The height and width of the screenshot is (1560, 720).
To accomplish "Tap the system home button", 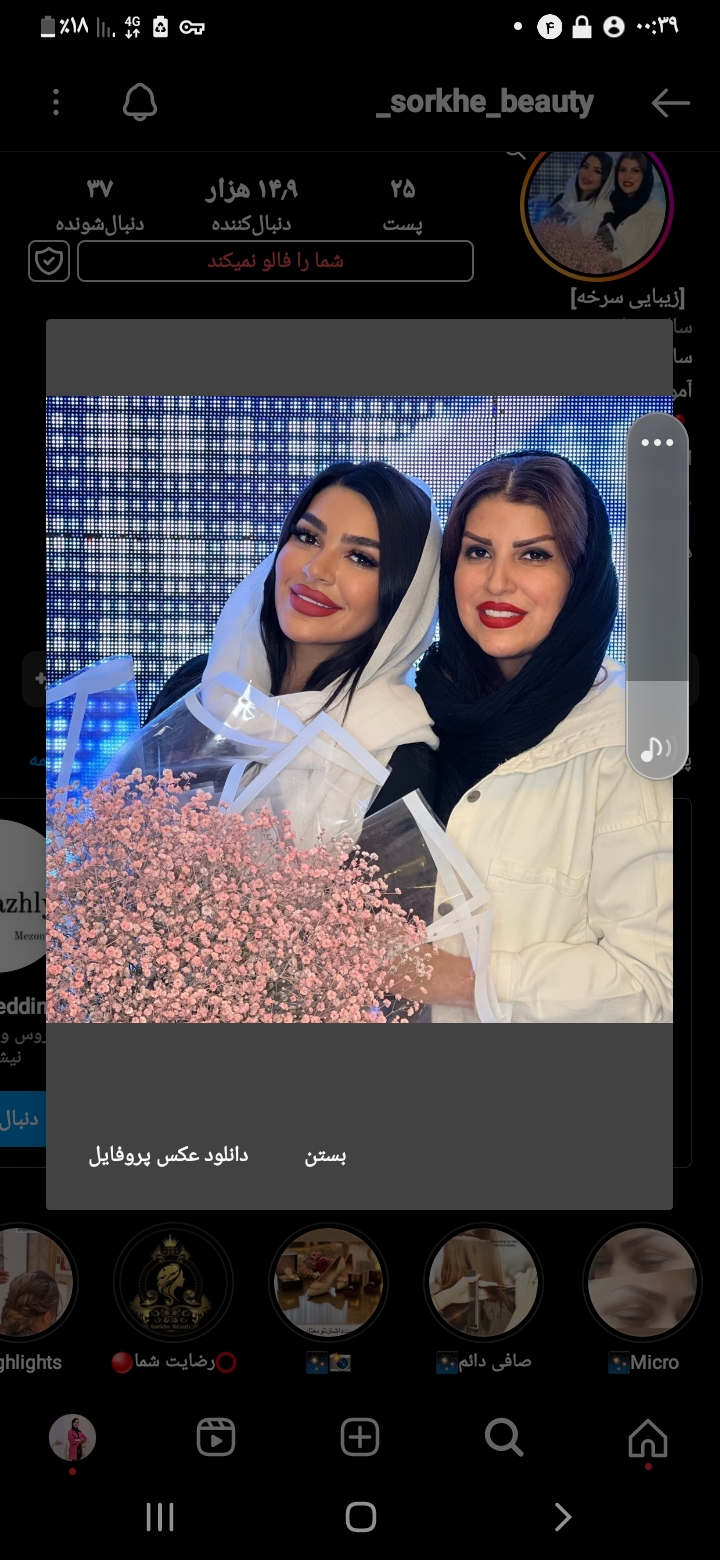I will pyautogui.click(x=360, y=1517).
